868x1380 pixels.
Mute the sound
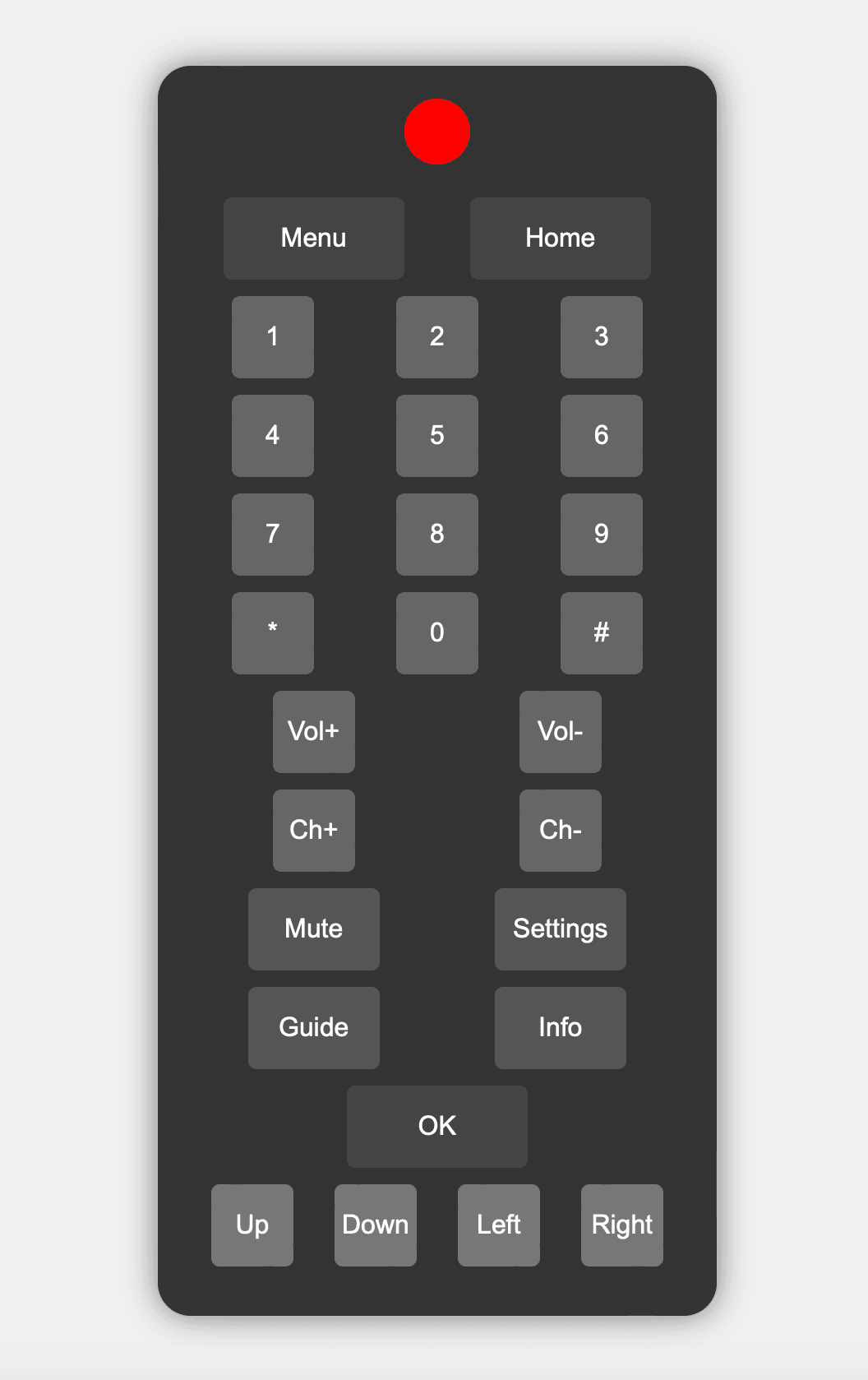[314, 929]
